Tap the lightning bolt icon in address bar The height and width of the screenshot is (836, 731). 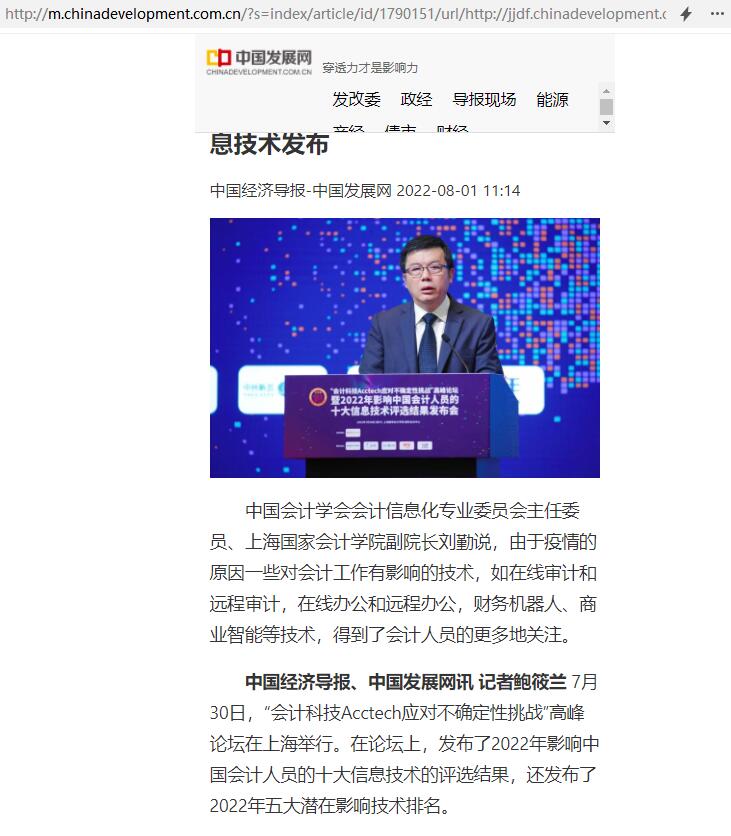686,14
